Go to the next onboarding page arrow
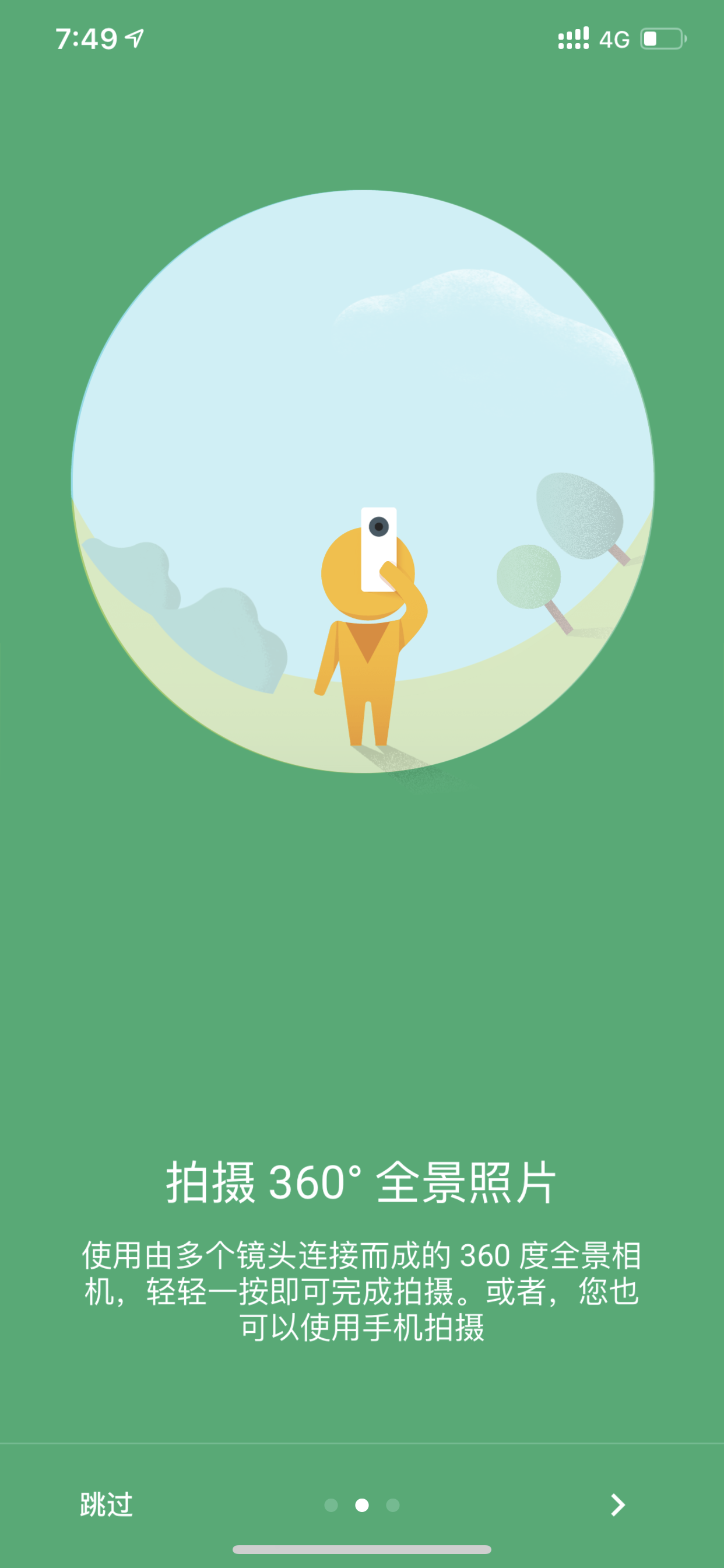 [617, 1504]
